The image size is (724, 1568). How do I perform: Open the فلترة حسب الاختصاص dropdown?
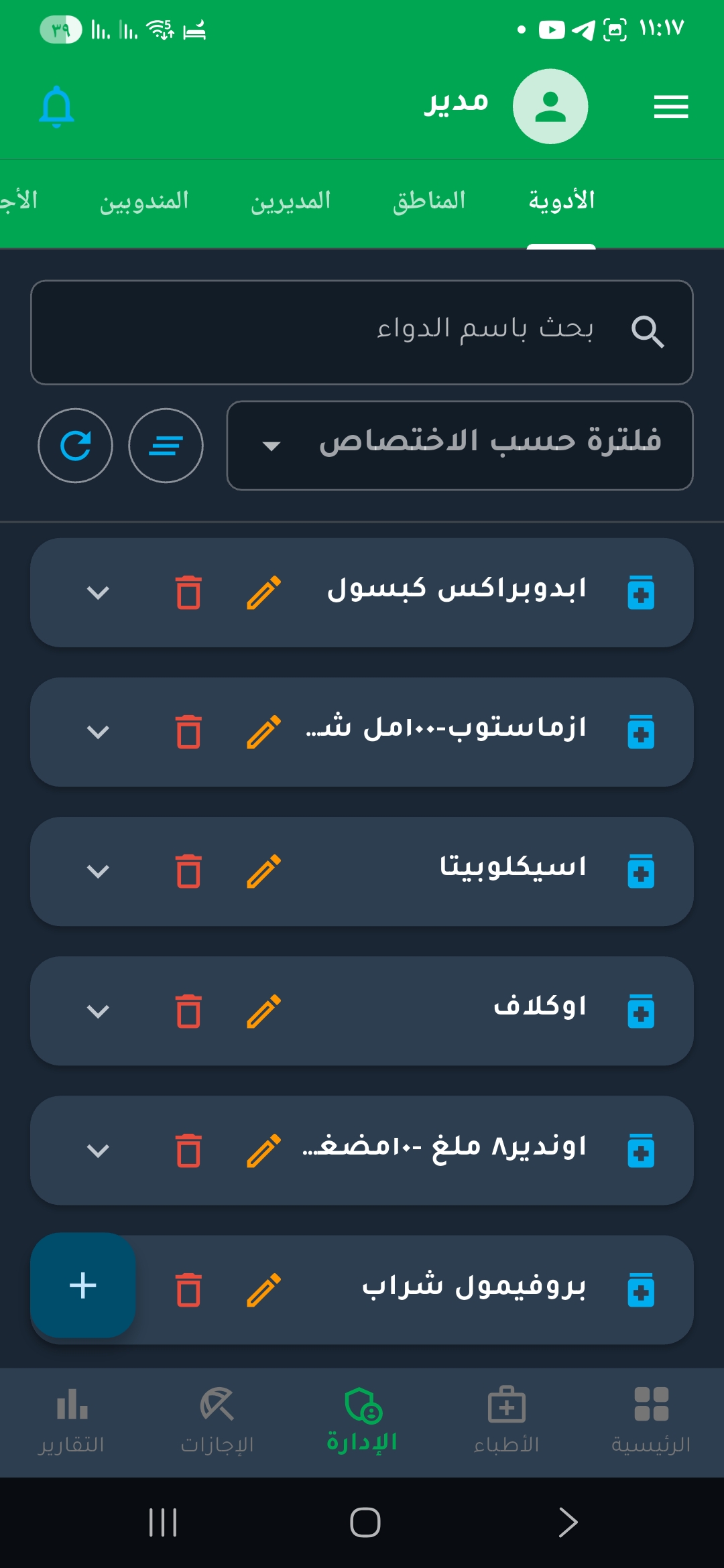tap(460, 445)
